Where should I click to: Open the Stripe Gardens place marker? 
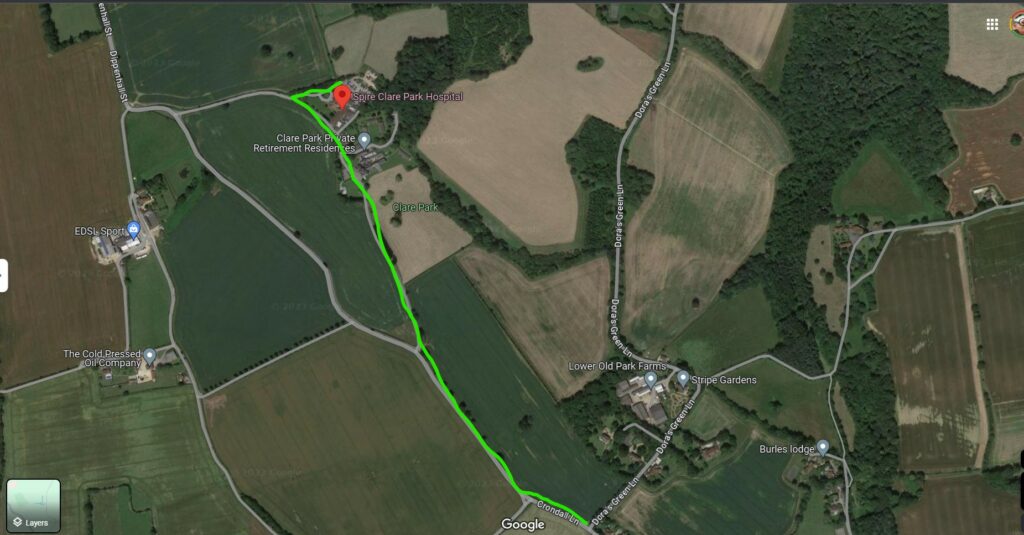tap(683, 379)
